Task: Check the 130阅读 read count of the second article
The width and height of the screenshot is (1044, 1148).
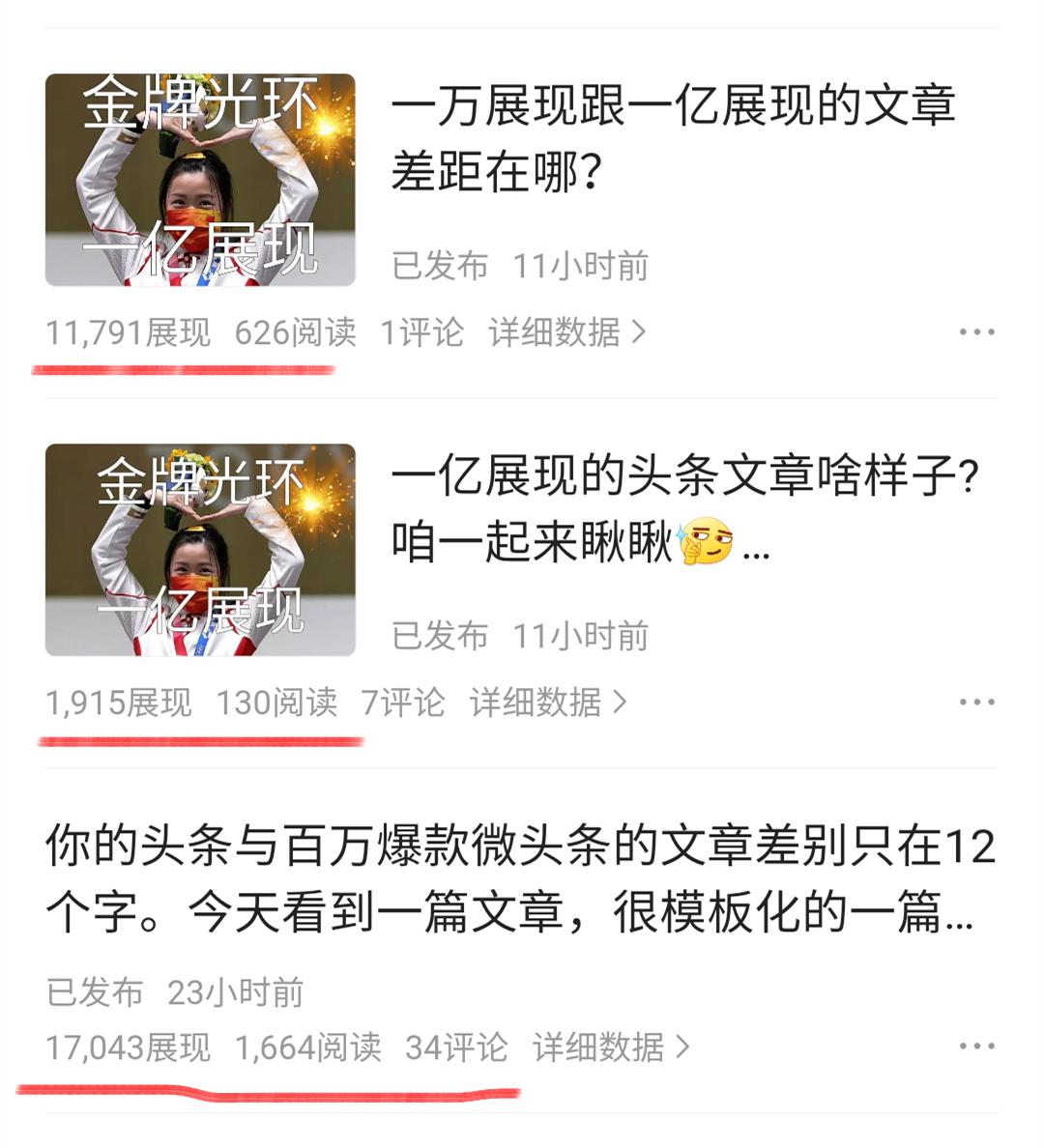Action: tap(274, 703)
